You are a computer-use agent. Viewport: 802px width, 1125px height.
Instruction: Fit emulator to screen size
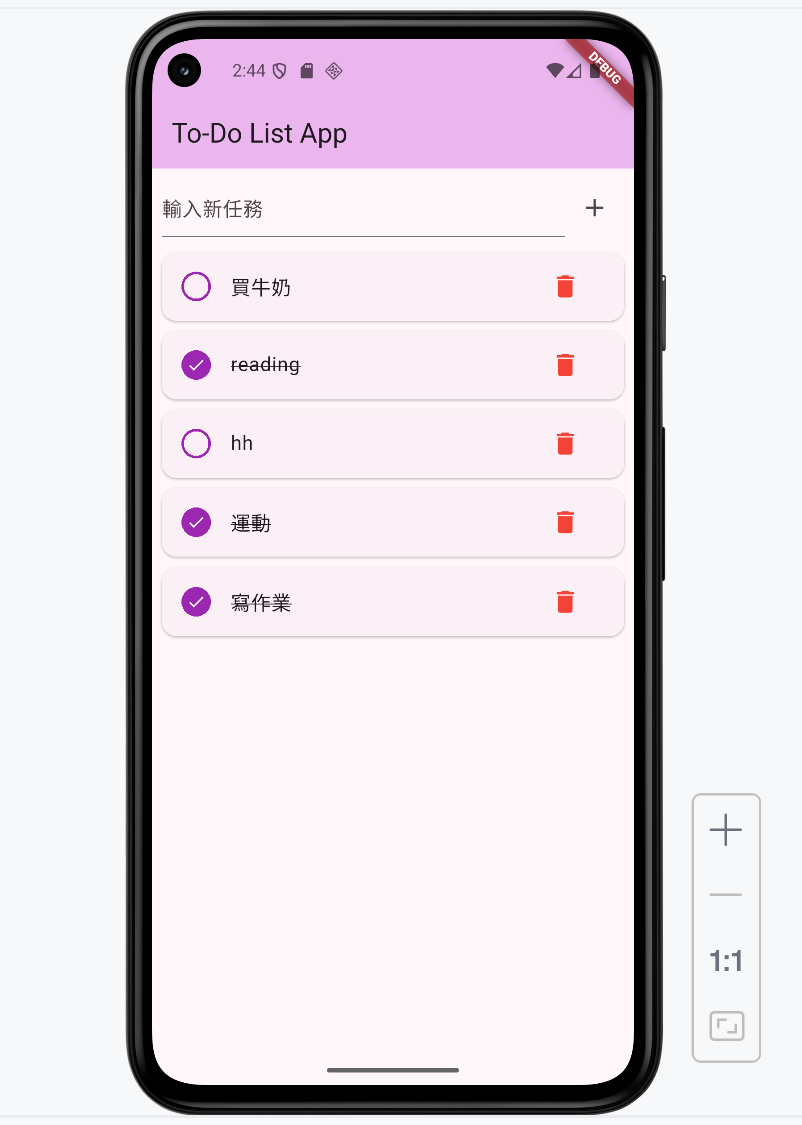(727, 1026)
